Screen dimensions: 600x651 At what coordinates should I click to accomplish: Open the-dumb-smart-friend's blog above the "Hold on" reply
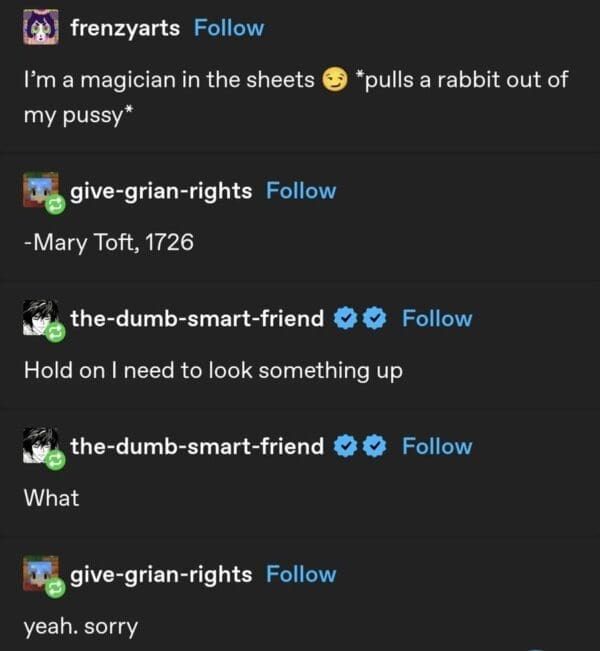pos(197,319)
